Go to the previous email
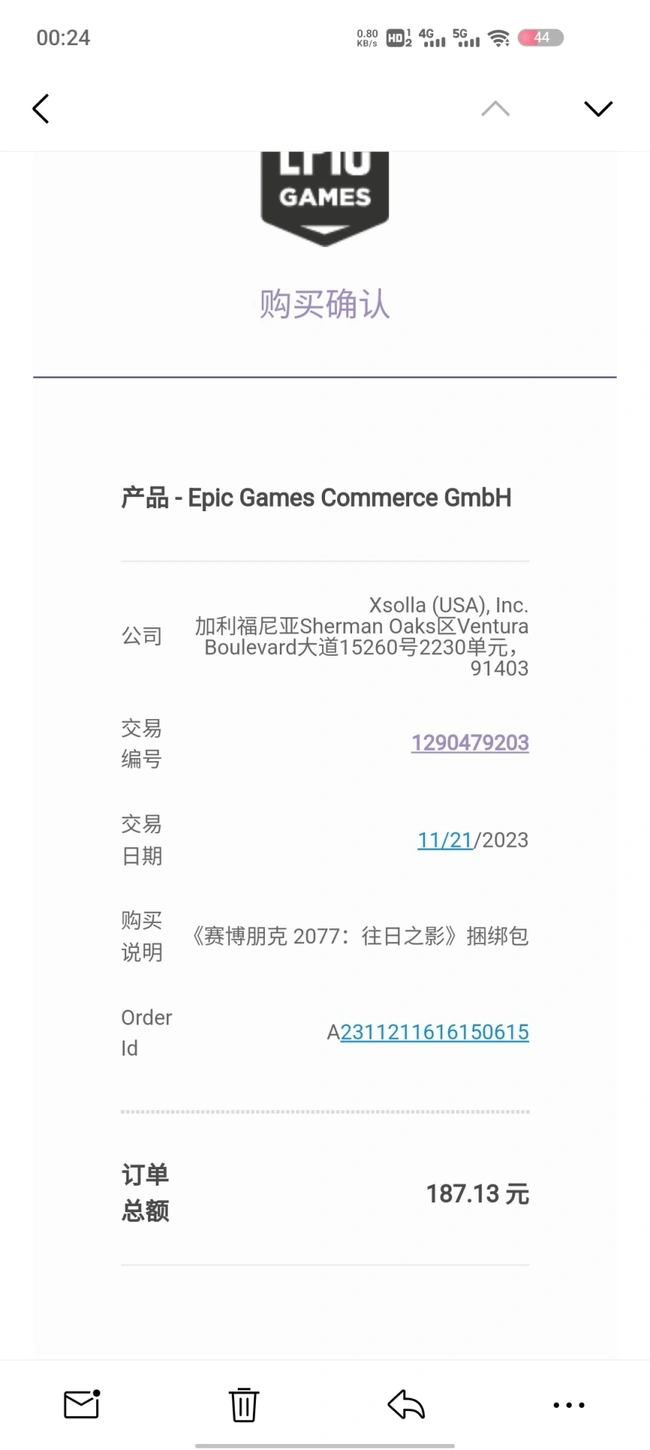 [495, 108]
